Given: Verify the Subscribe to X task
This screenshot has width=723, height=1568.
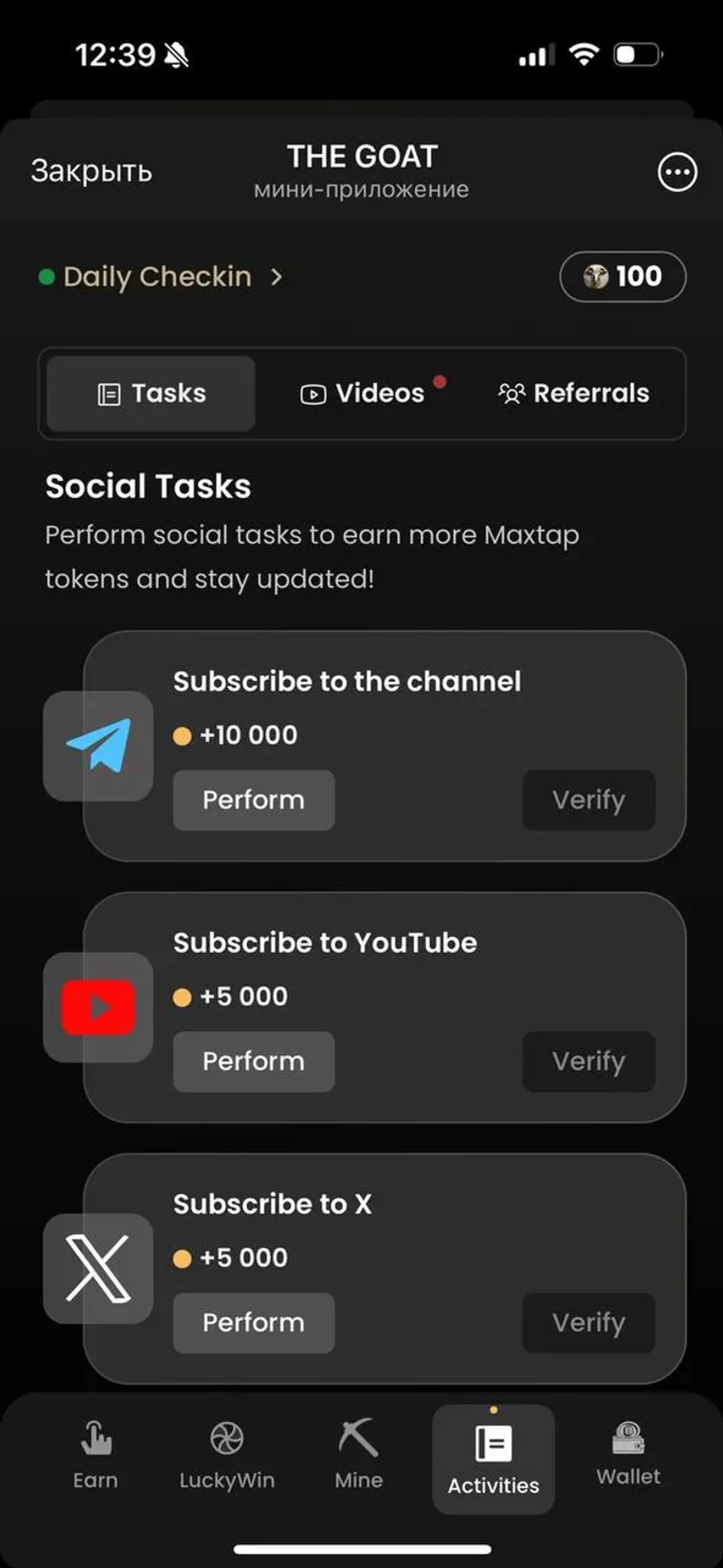Looking at the screenshot, I should pos(588,1322).
